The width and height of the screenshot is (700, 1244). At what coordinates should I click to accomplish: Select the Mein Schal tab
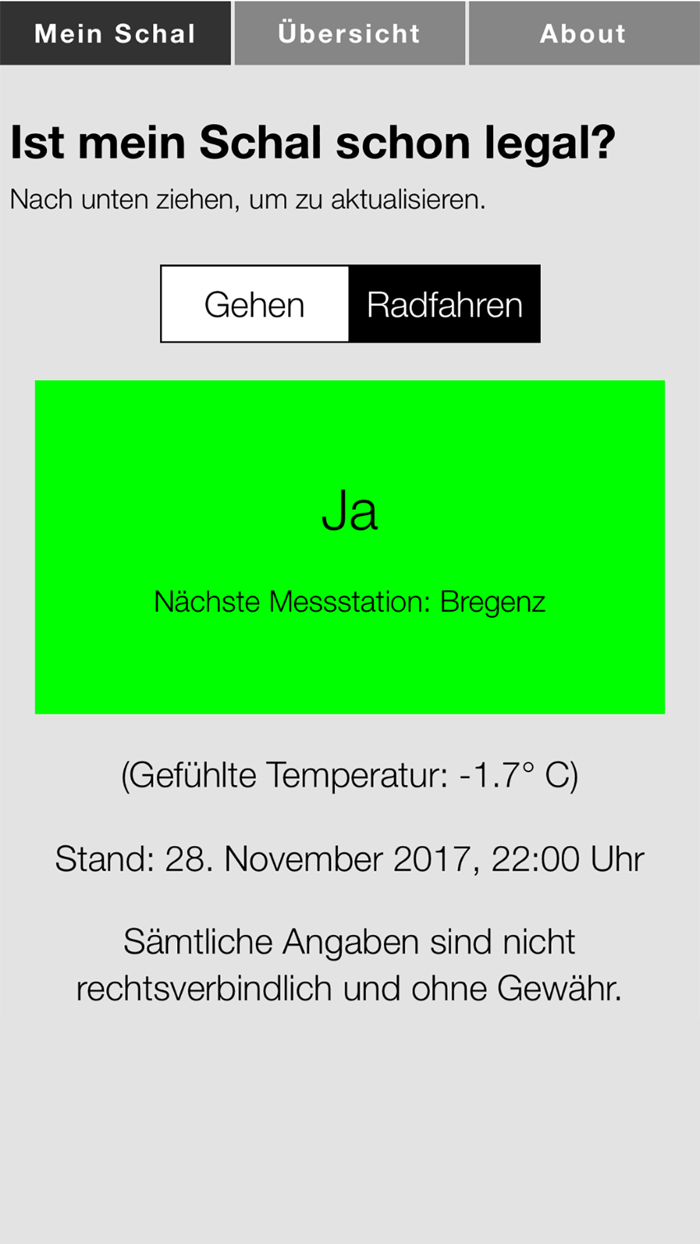click(x=115, y=33)
